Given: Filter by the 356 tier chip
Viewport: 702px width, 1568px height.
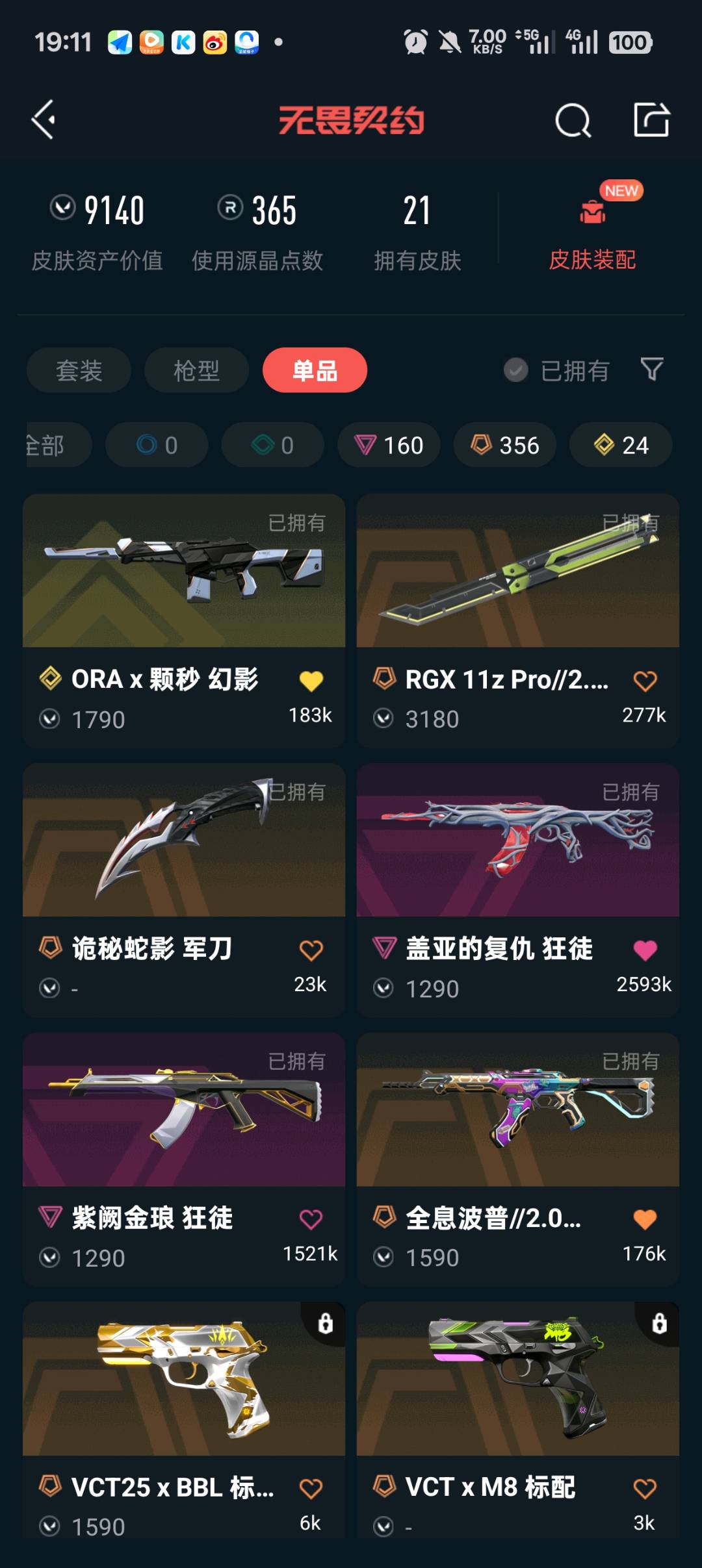Looking at the screenshot, I should [505, 445].
